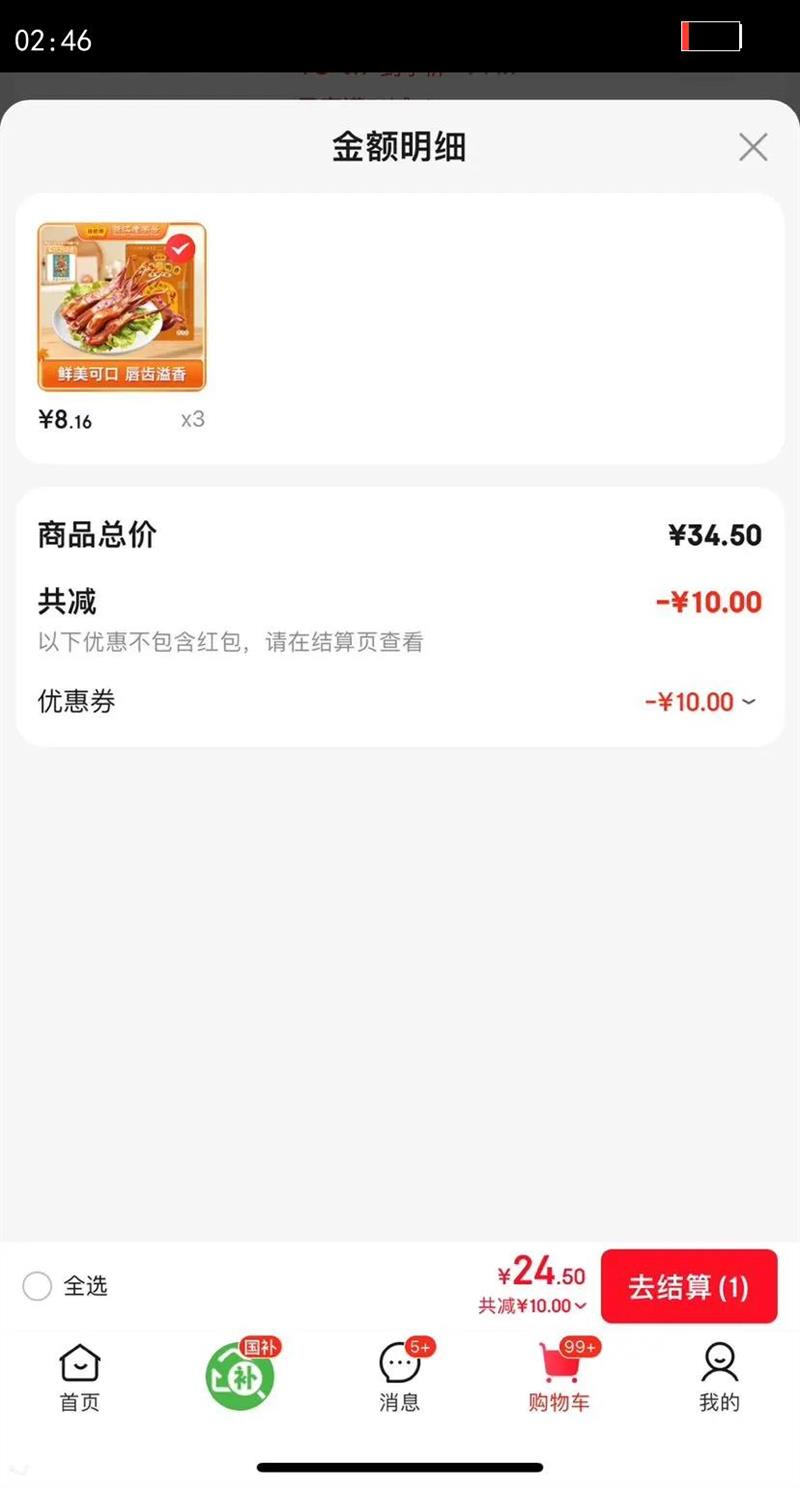The image size is (800, 1487).
Task: Tap the green 国补 subsidy icon
Action: pyautogui.click(x=240, y=1375)
